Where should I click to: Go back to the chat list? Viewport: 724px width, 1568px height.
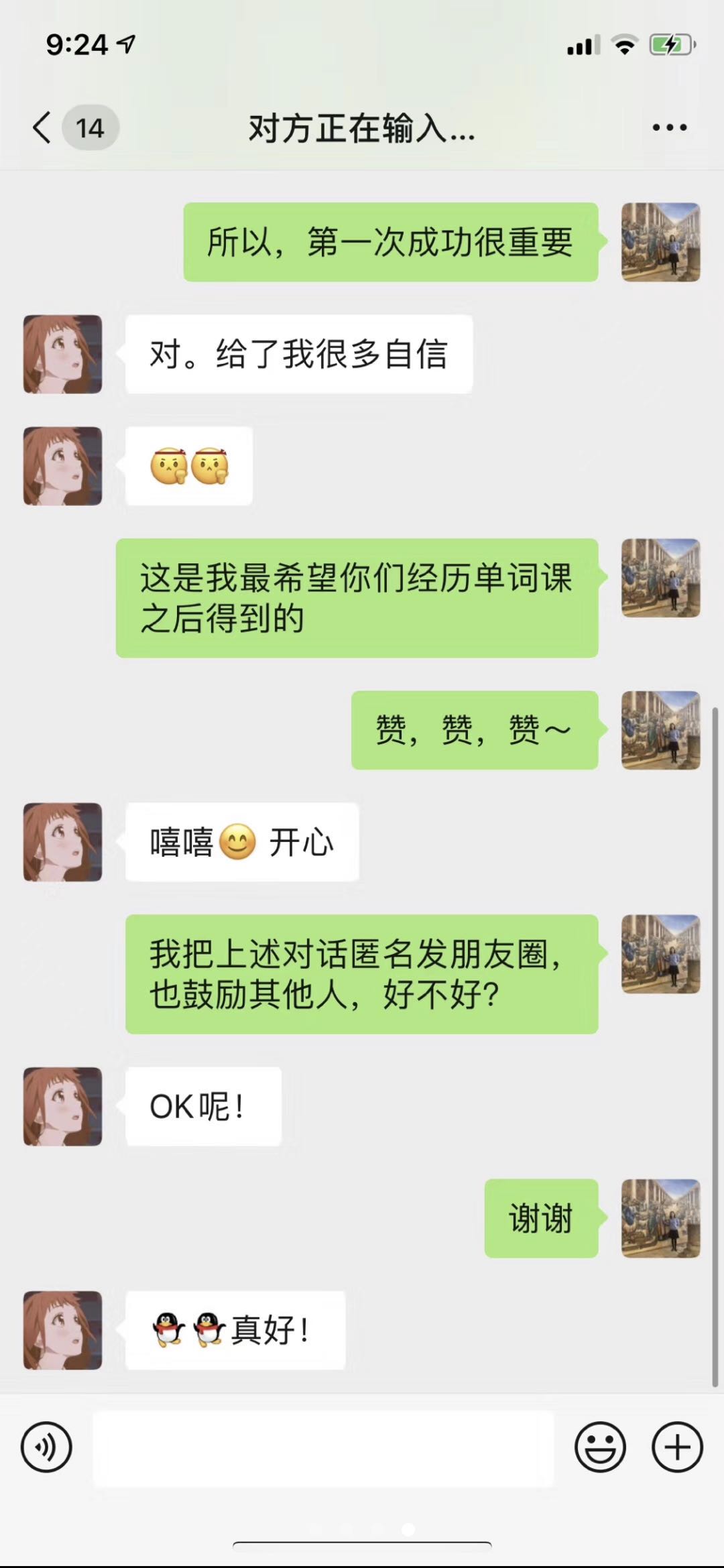pyautogui.click(x=43, y=127)
